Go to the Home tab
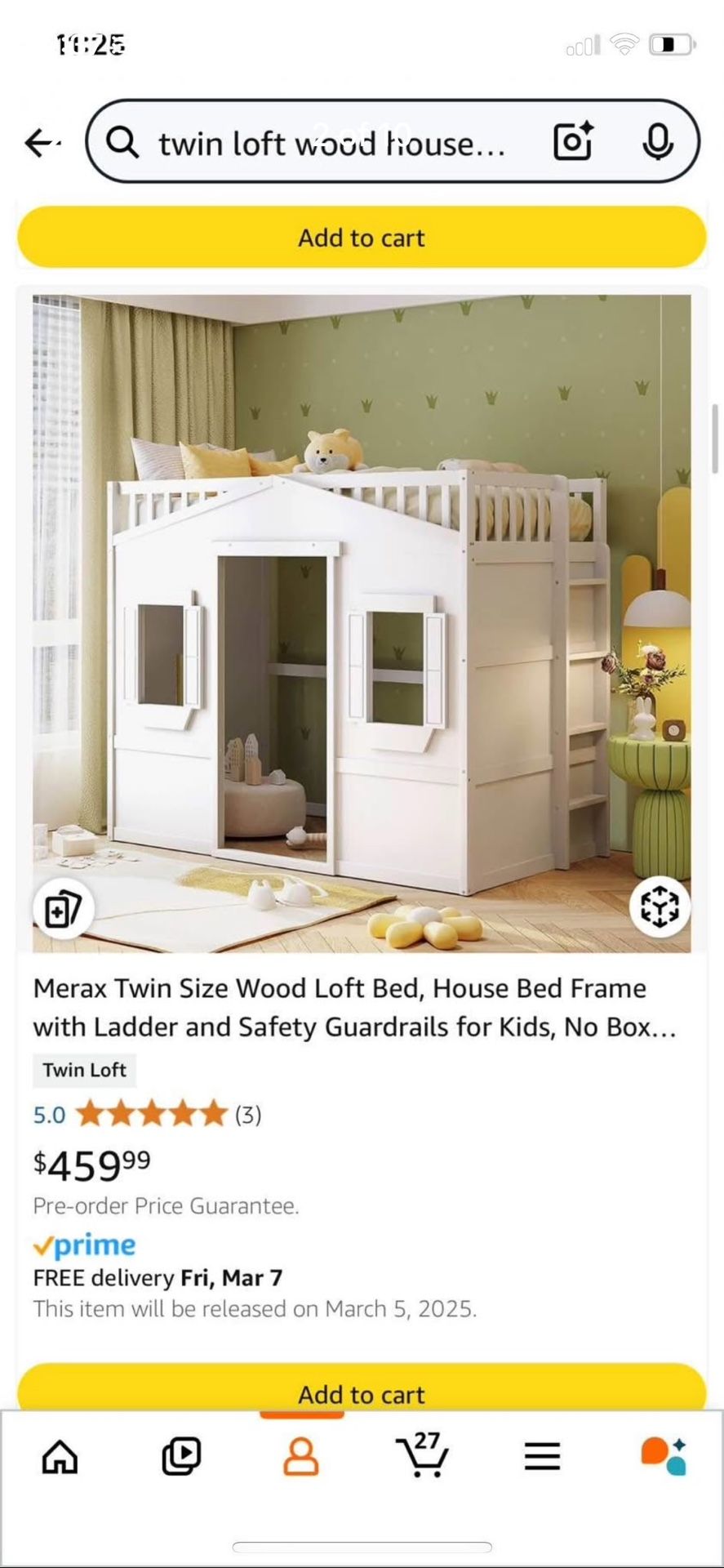The image size is (724, 1568). pyautogui.click(x=60, y=1456)
